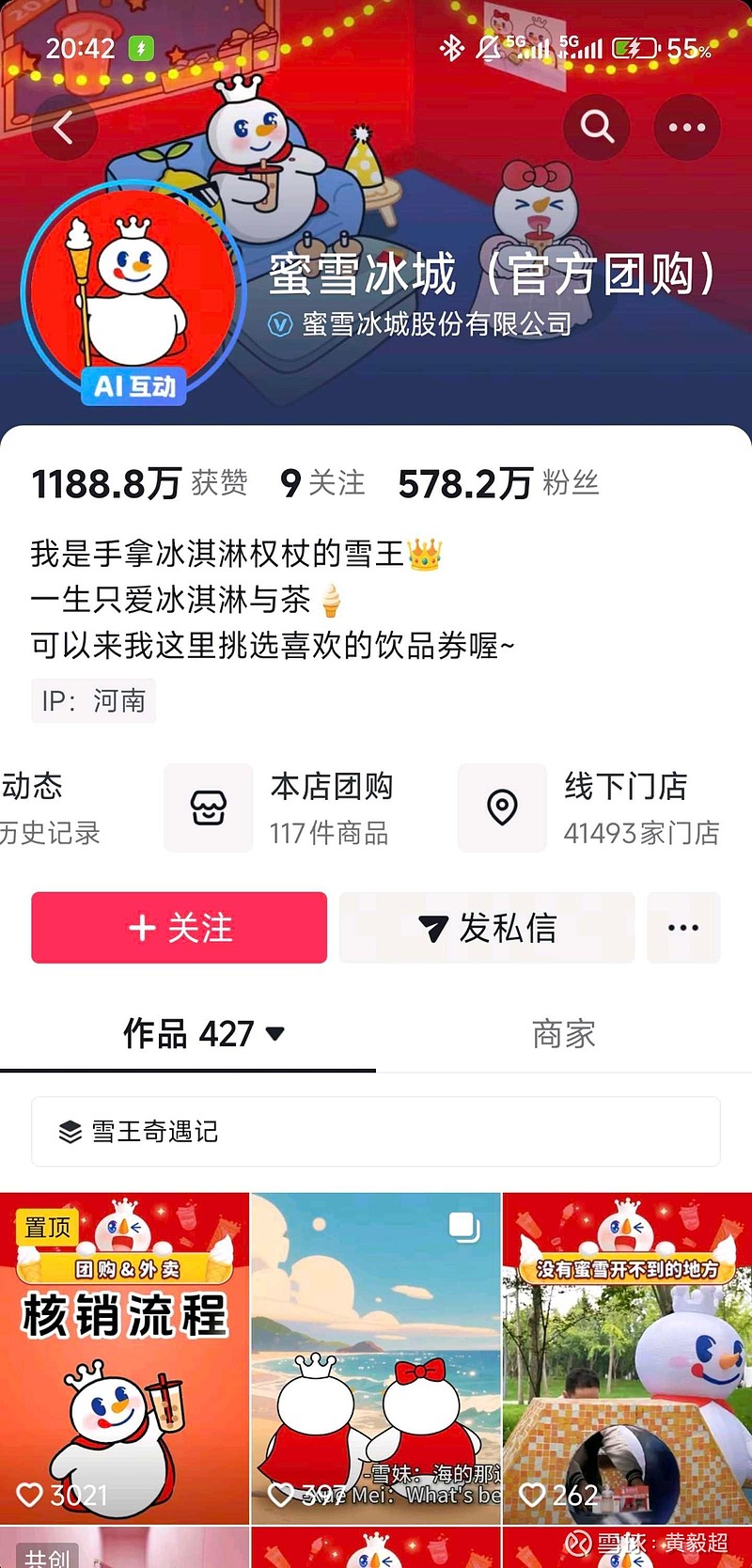
Task: Expand the 作品 427 dropdown arrow
Action: point(274,1034)
